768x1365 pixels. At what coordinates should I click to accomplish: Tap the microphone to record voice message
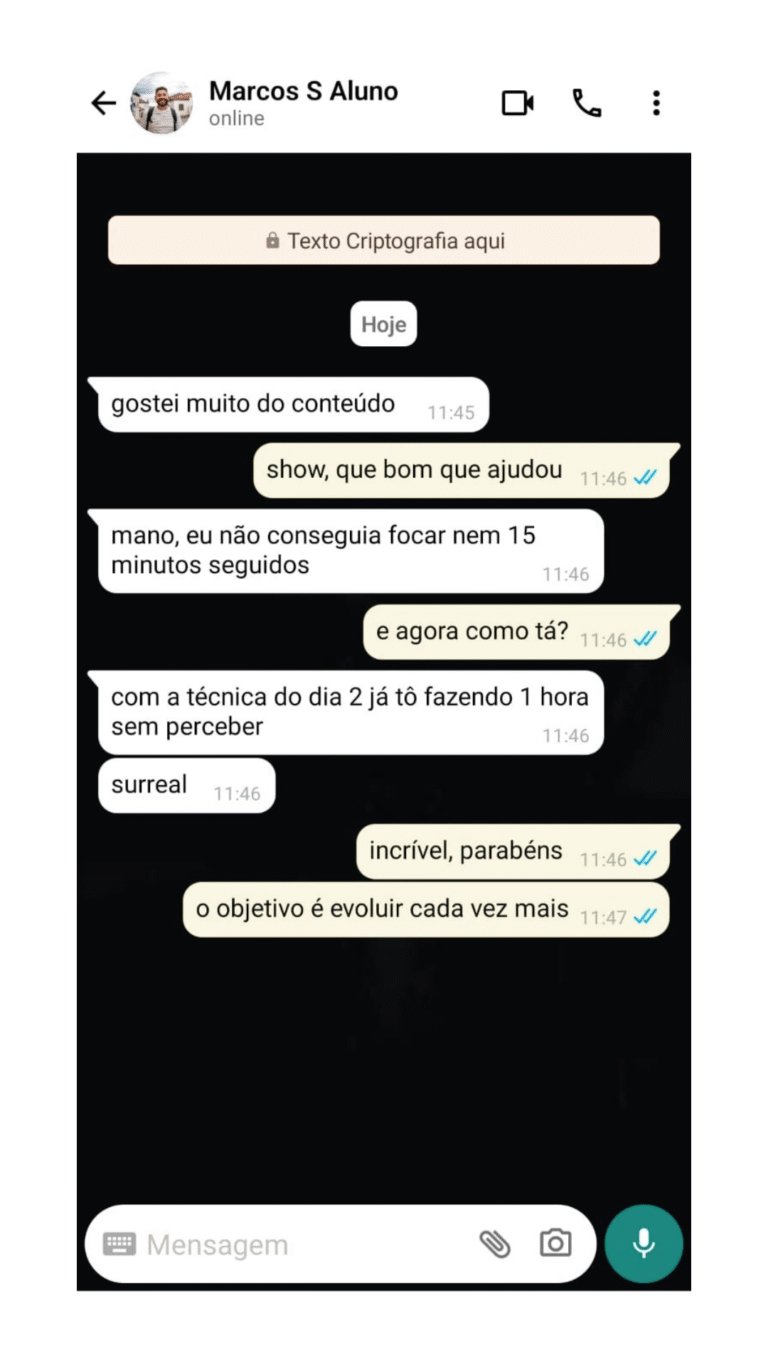pyautogui.click(x=643, y=1243)
